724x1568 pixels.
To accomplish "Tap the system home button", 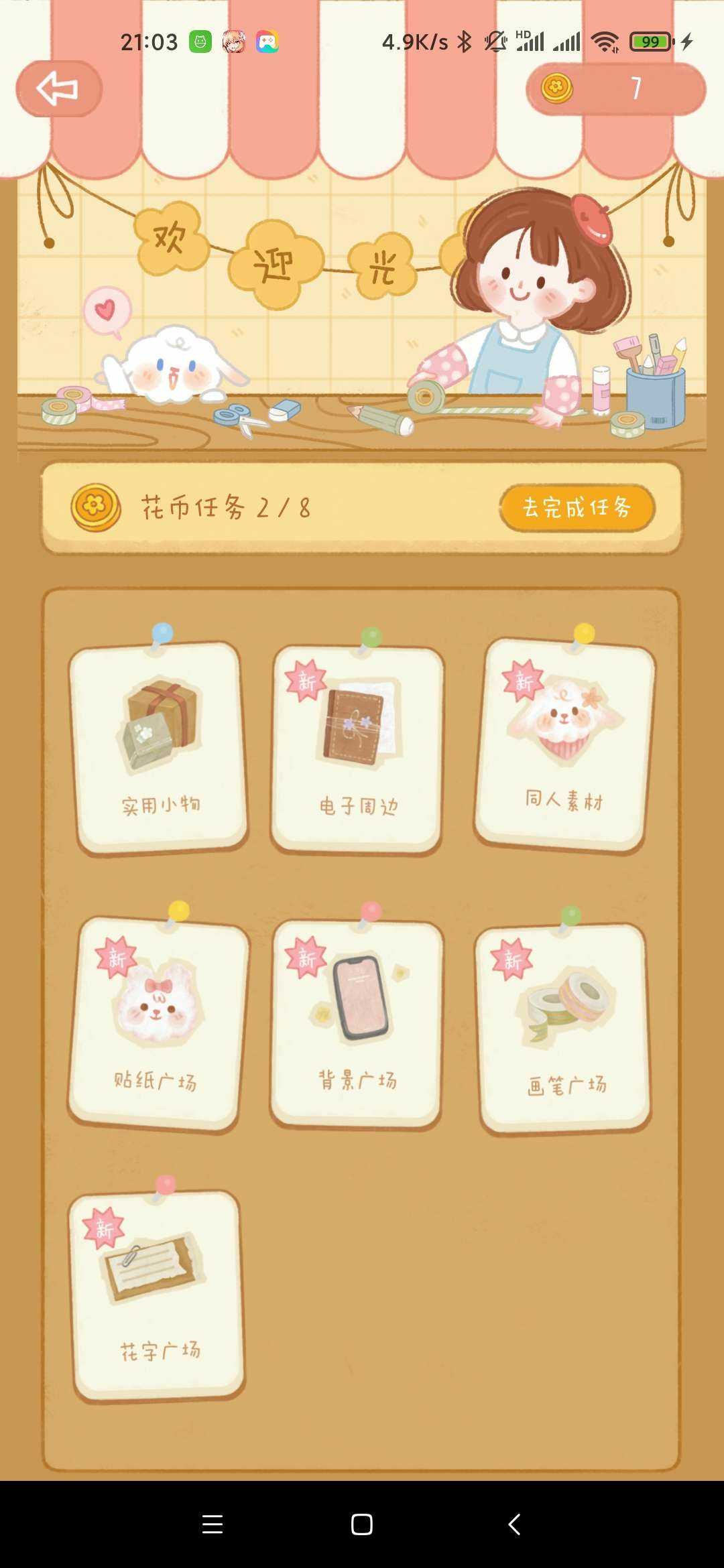I will tap(361, 1524).
